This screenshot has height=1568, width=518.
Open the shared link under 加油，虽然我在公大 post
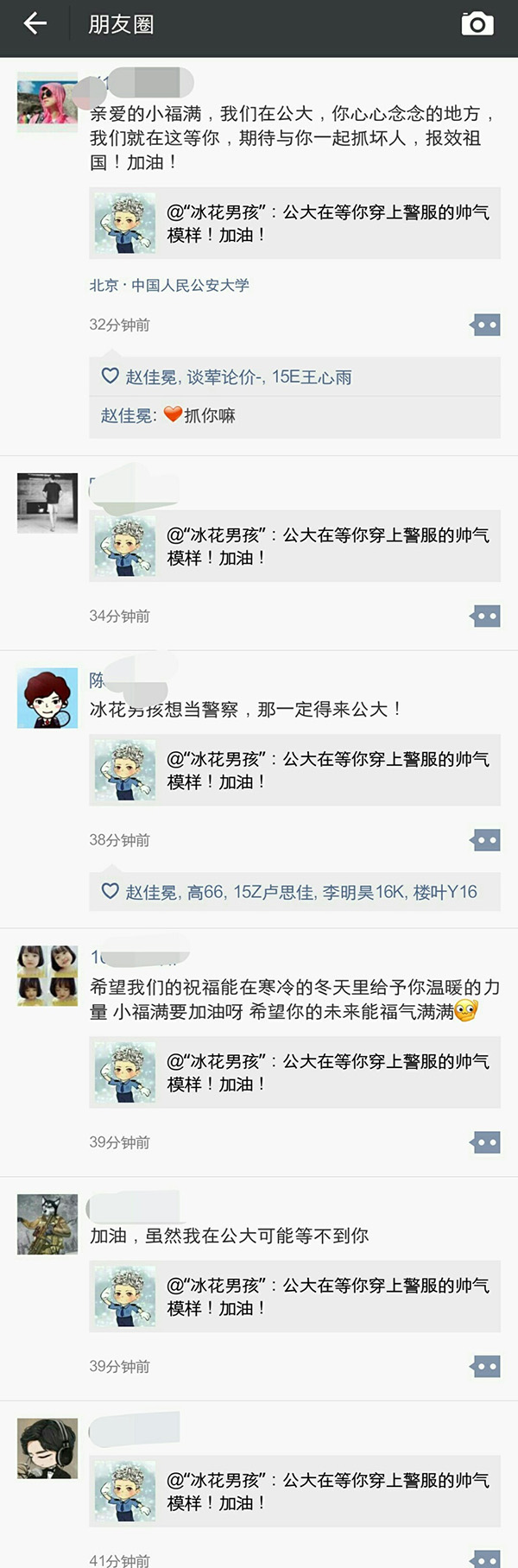click(294, 1297)
